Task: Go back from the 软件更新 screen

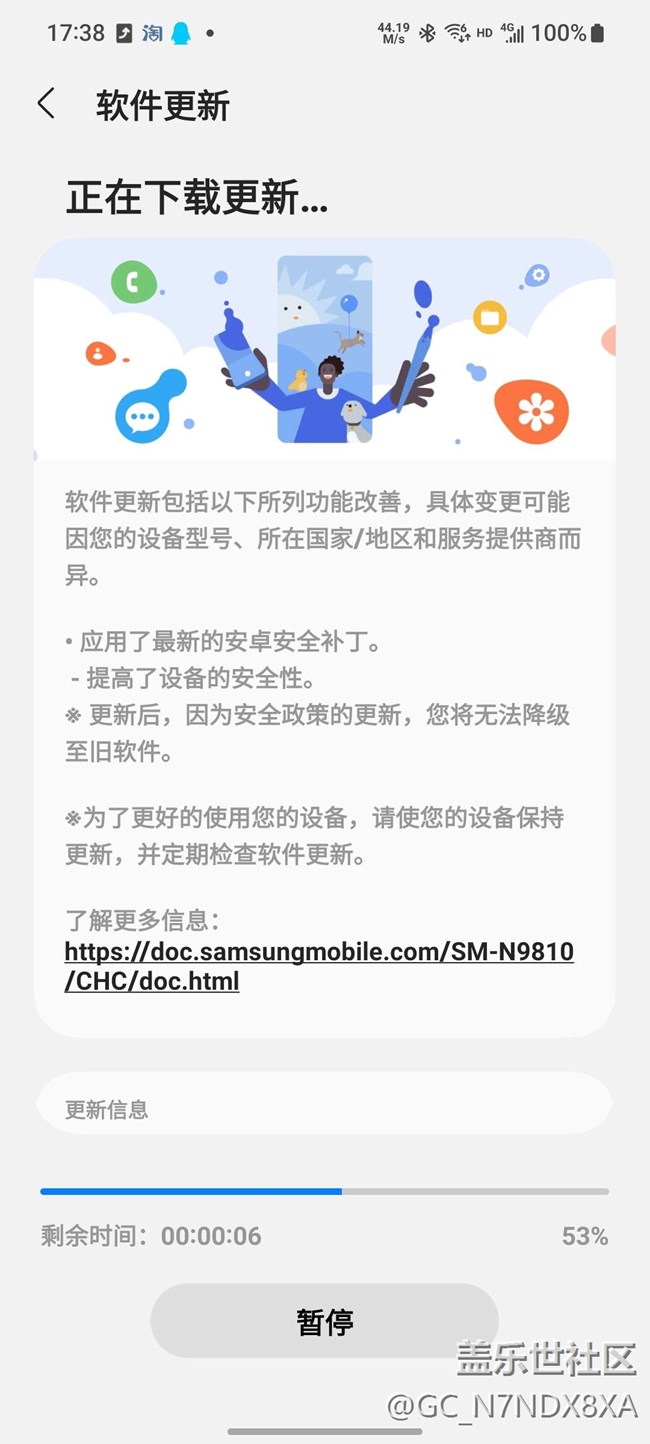Action: click(46, 104)
